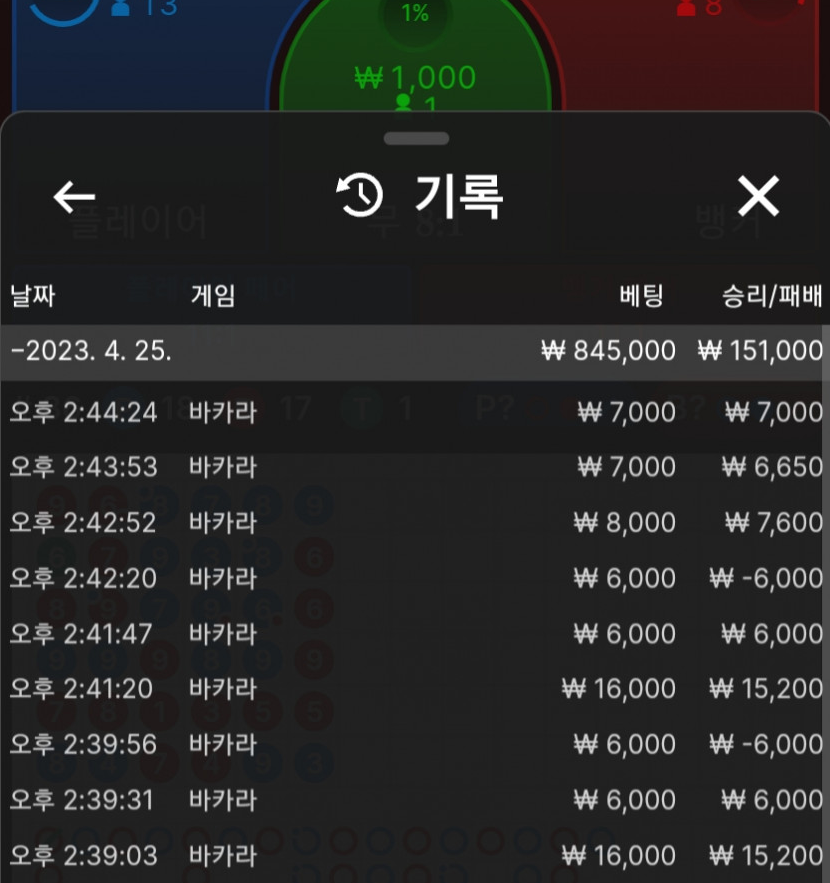Open the 오후 2:42:20 바카라 record
This screenshot has width=830, height=883.
(x=414, y=578)
